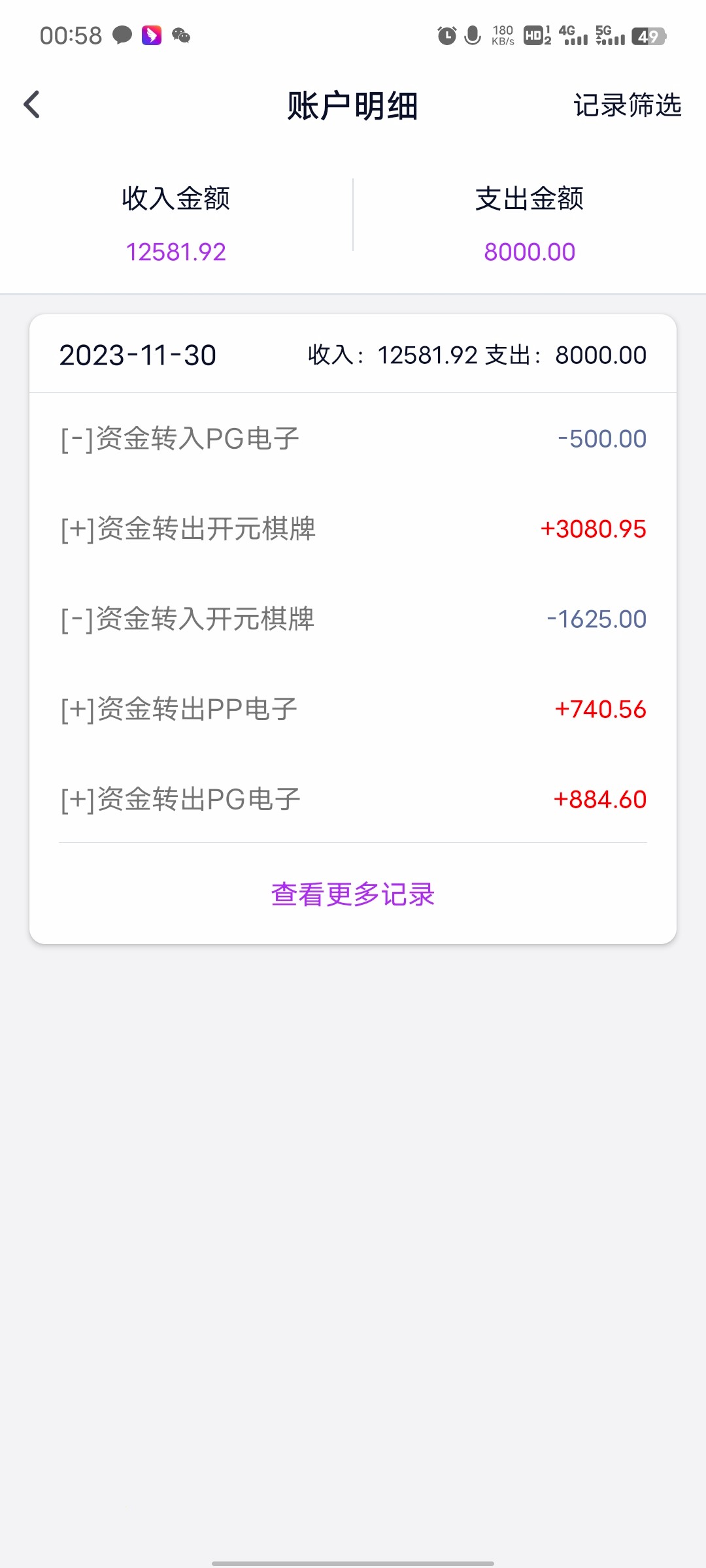Open the 记录筛选 filter
The height and width of the screenshot is (1568, 706).
point(627,105)
